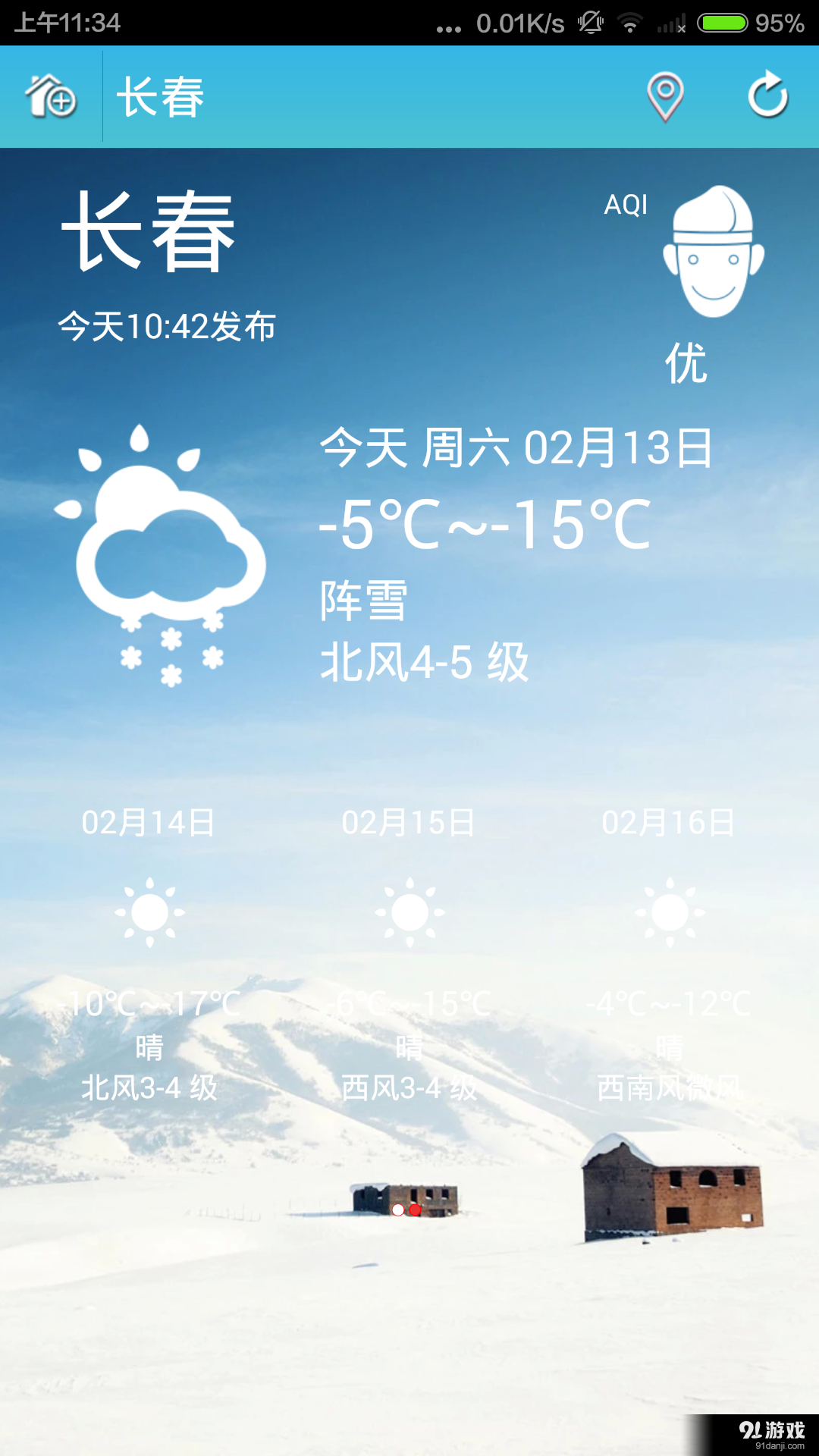Image resolution: width=819 pixels, height=1456 pixels.
Task: Open the 今天10:42发布 publish time link
Action: [x=168, y=326]
